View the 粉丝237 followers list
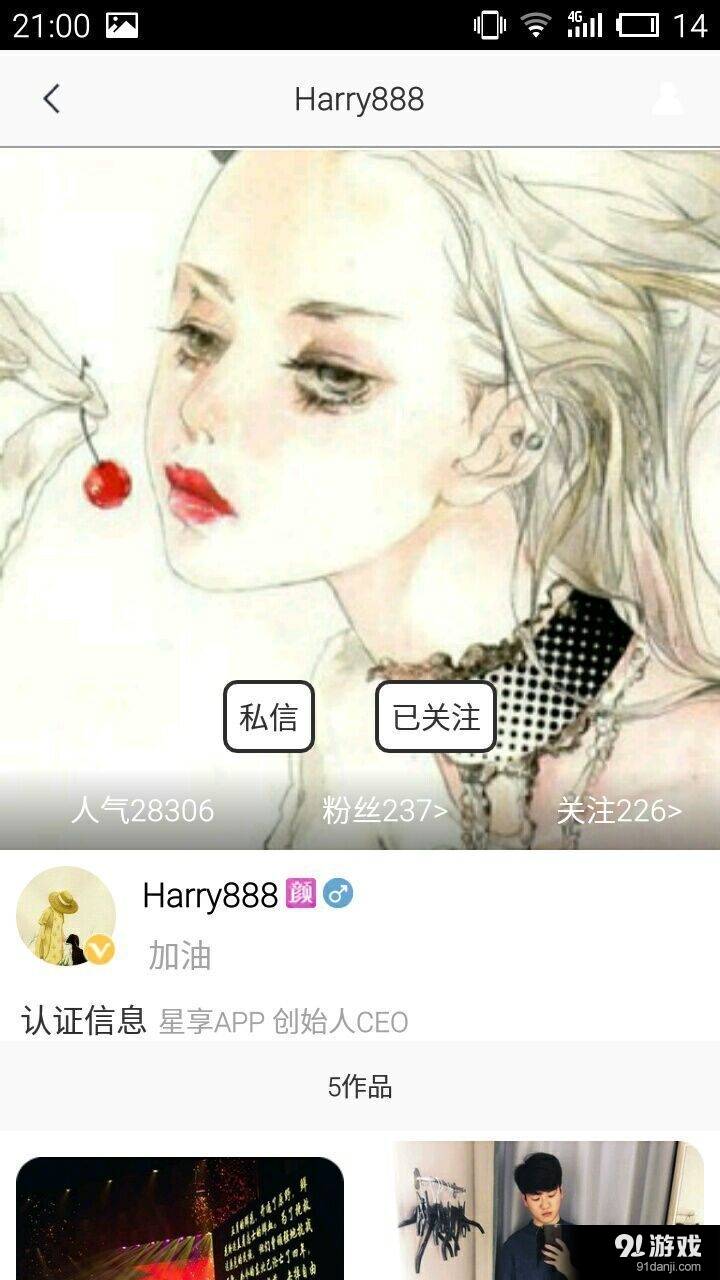 [385, 811]
